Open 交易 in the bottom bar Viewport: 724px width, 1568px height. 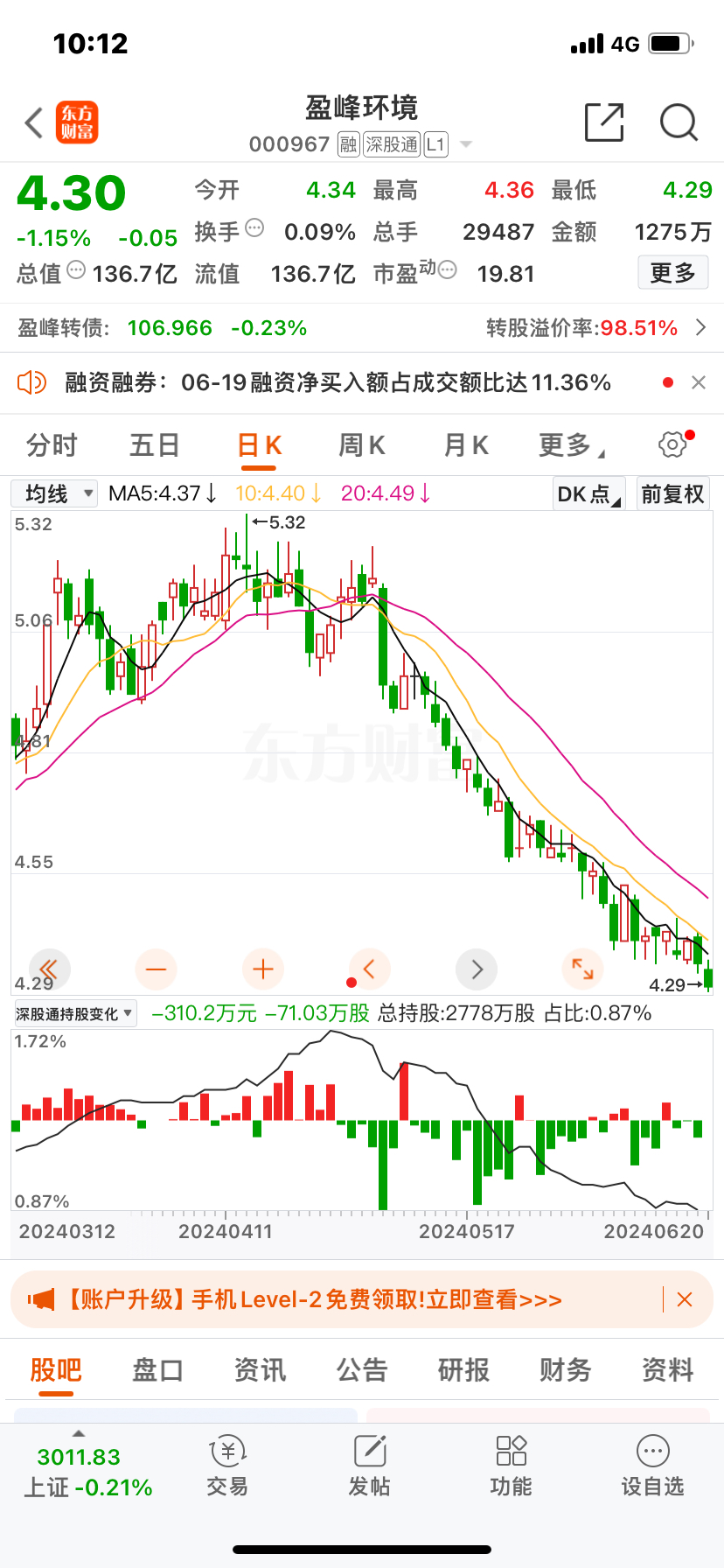(227, 1466)
